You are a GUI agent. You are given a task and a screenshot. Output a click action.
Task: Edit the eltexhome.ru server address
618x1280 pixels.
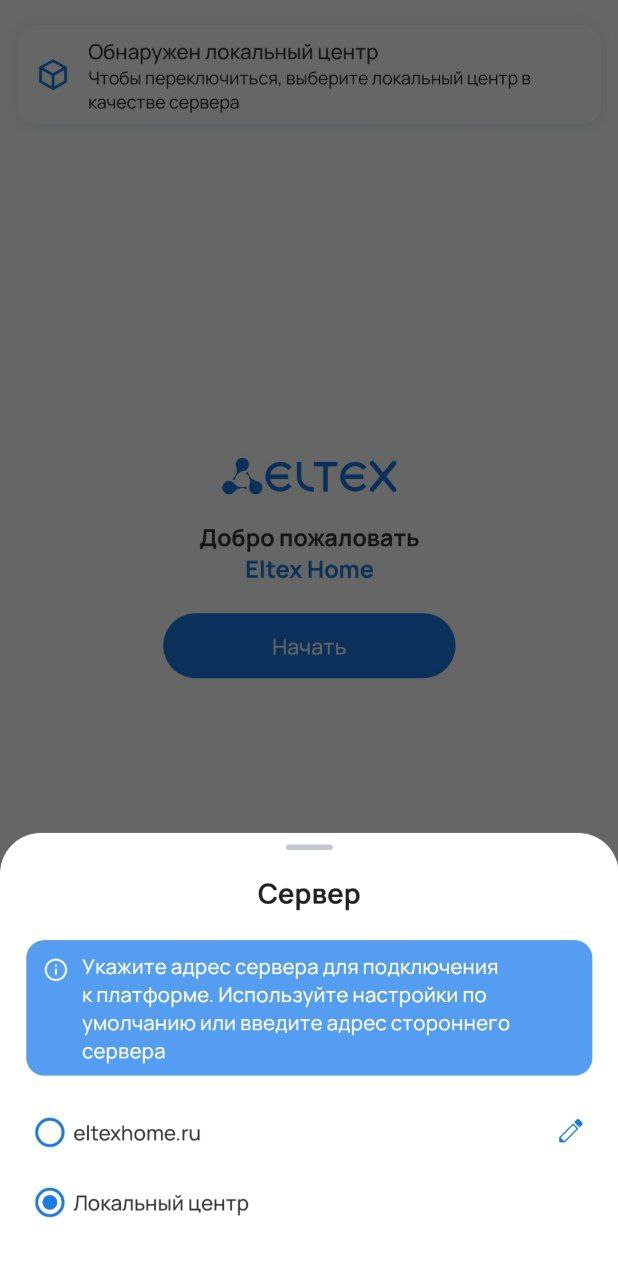[570, 1131]
